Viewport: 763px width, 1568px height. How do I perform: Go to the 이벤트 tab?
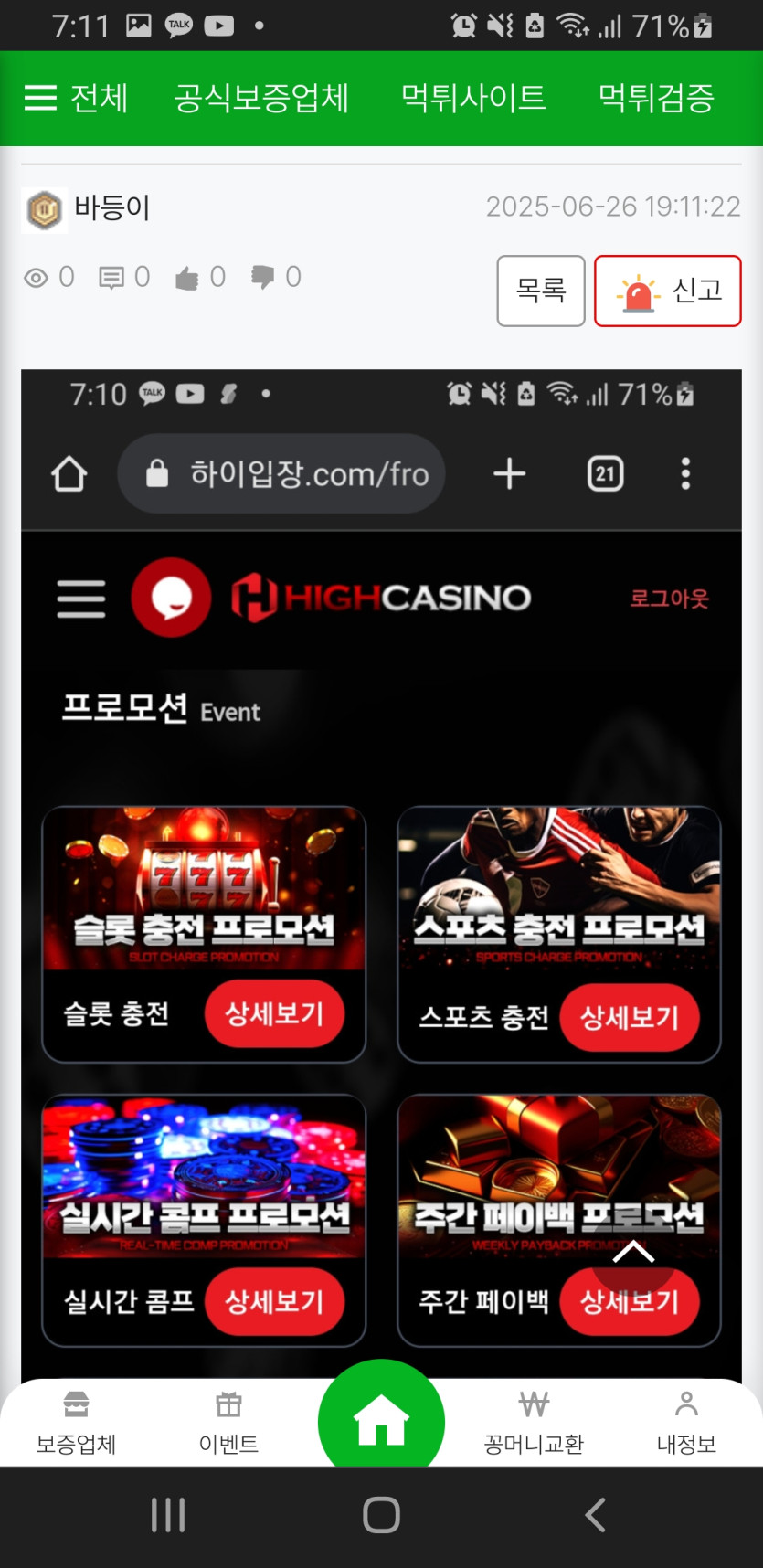point(228,1424)
